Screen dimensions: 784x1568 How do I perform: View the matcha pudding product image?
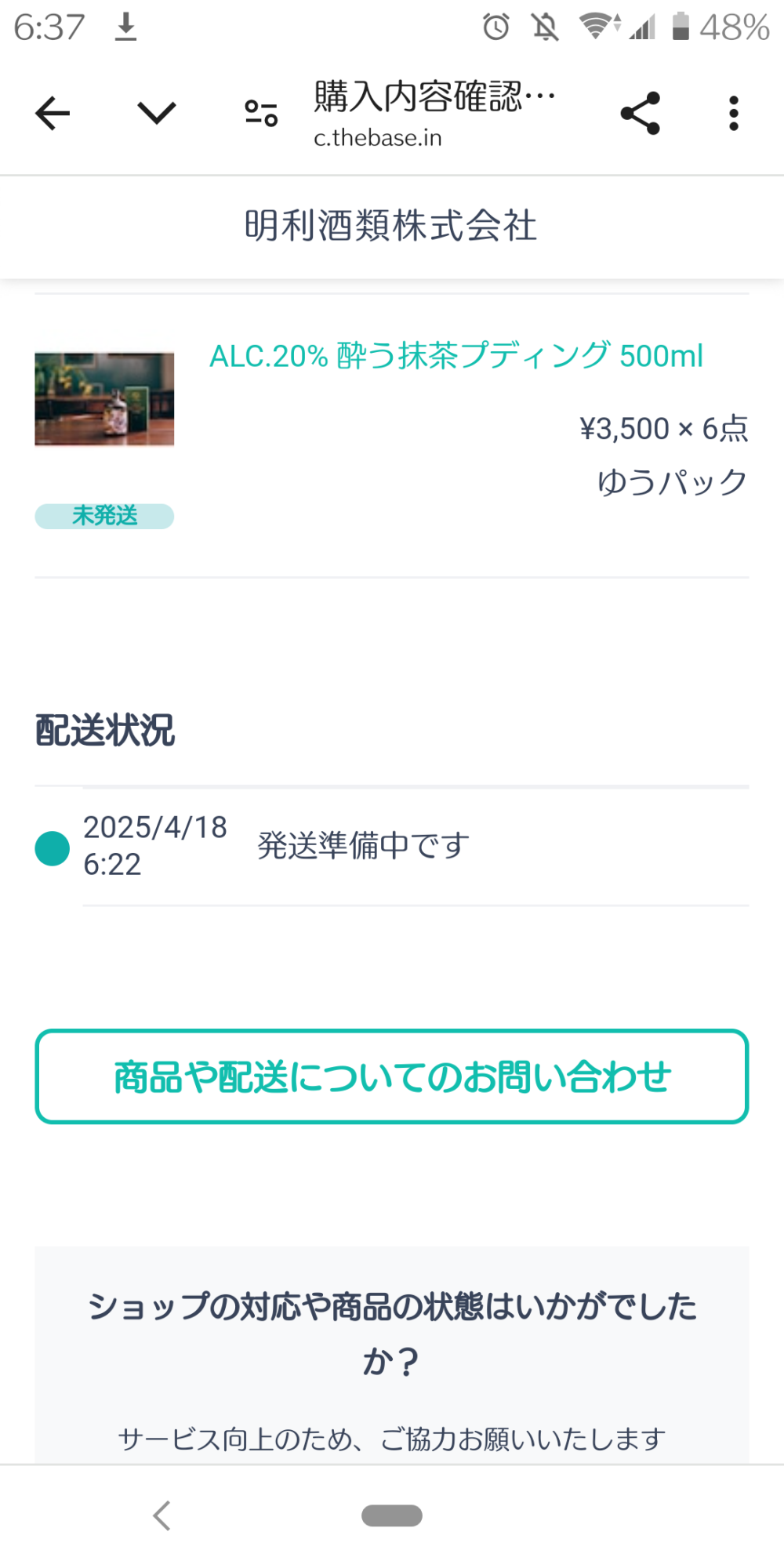[104, 399]
